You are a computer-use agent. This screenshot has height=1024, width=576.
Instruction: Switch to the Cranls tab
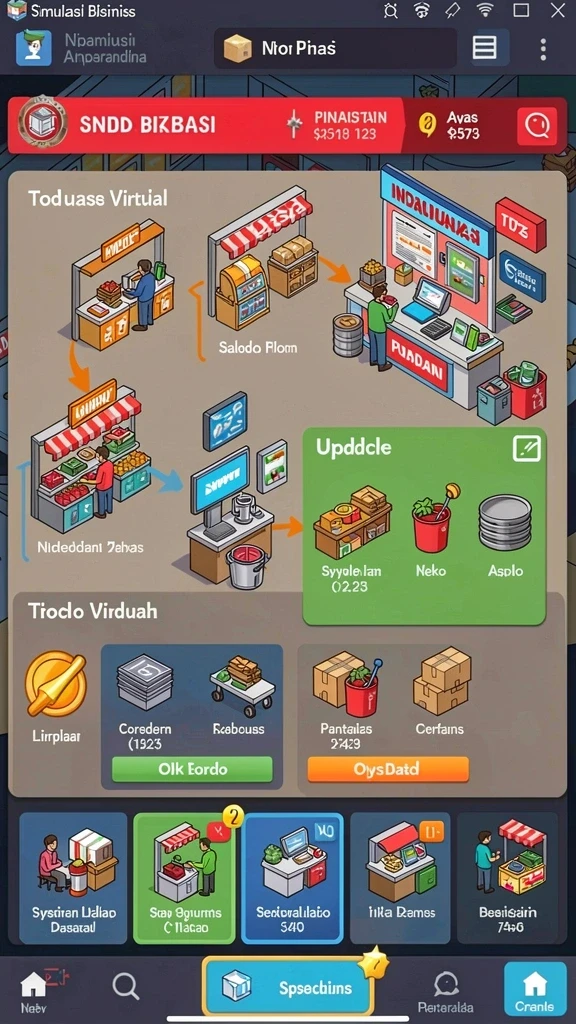coord(535,989)
